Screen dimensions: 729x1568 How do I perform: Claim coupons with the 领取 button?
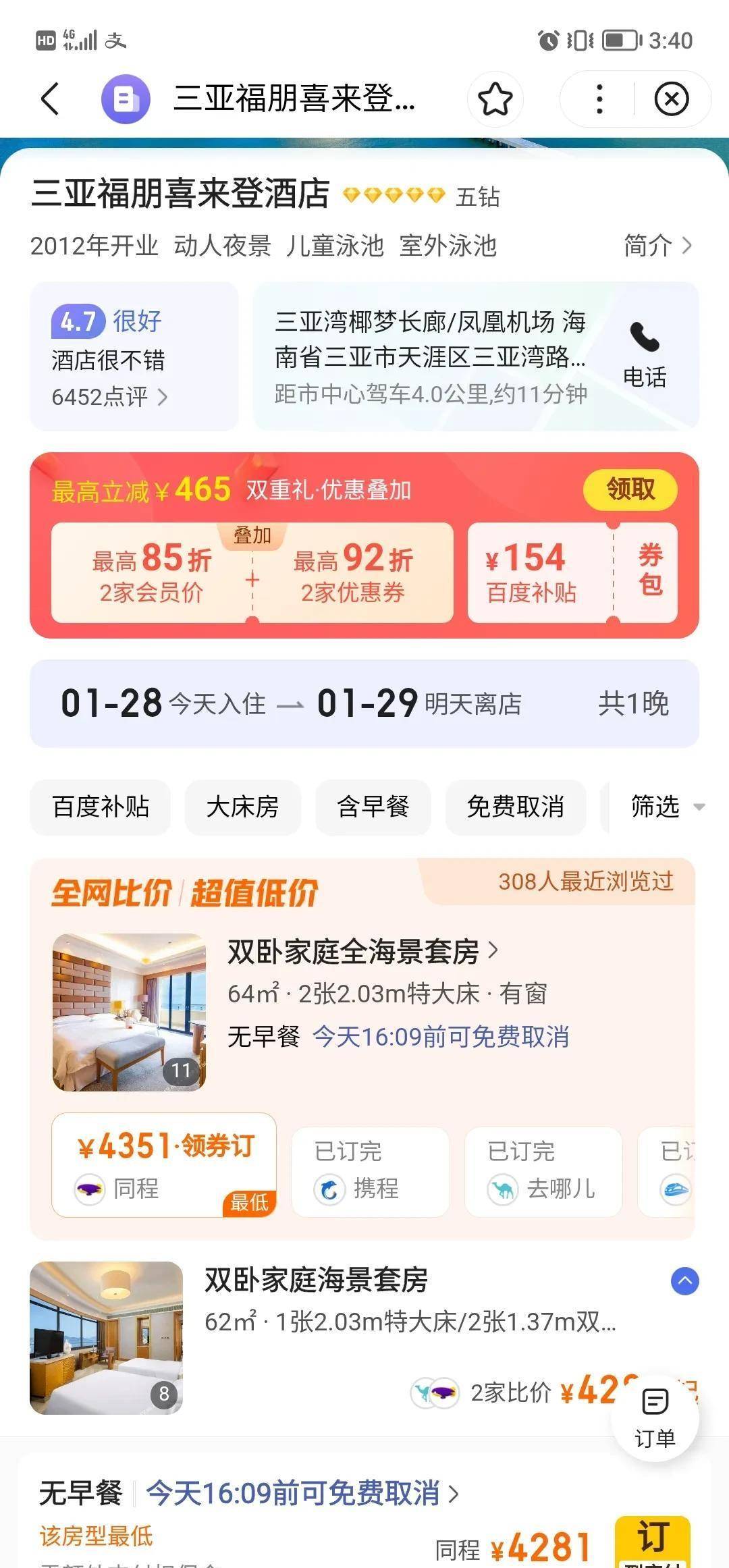629,489
